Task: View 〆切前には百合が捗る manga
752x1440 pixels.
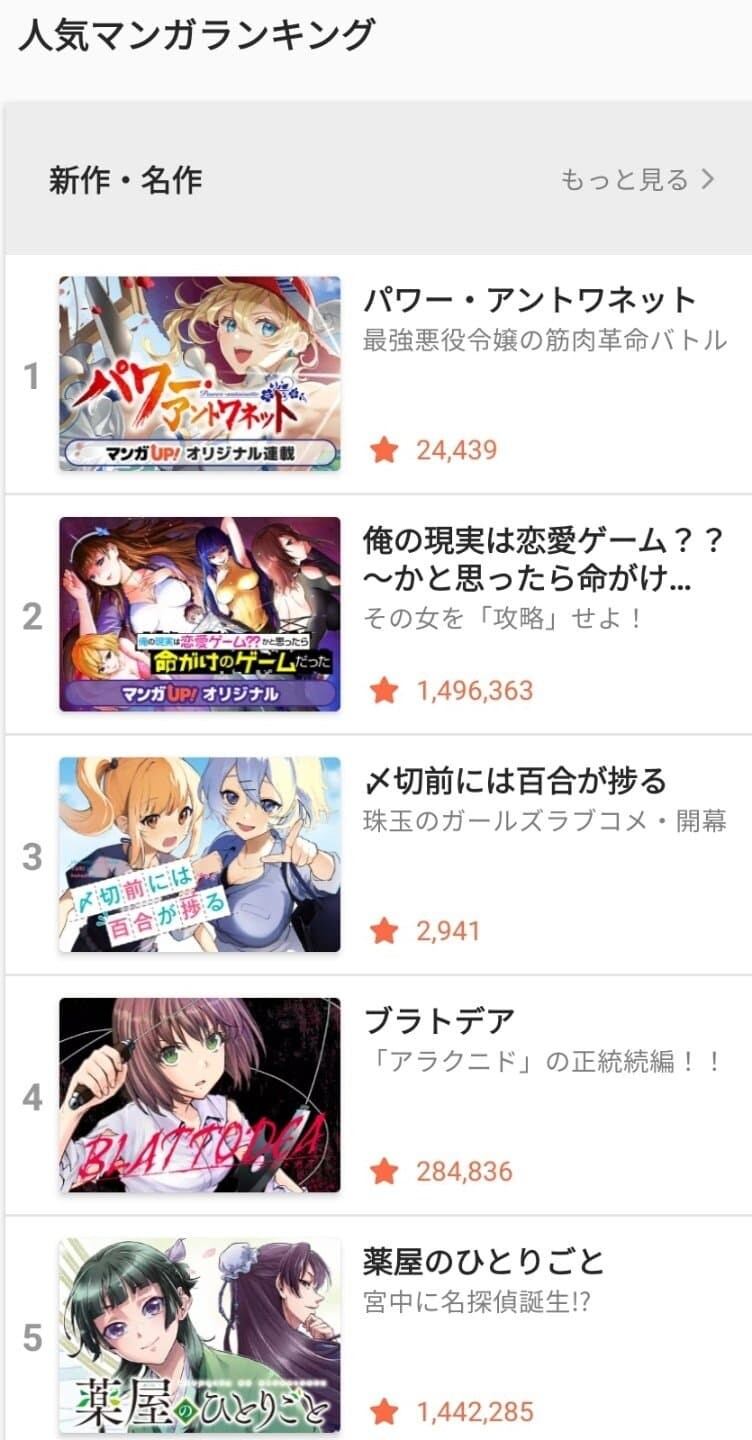Action: pyautogui.click(x=514, y=781)
